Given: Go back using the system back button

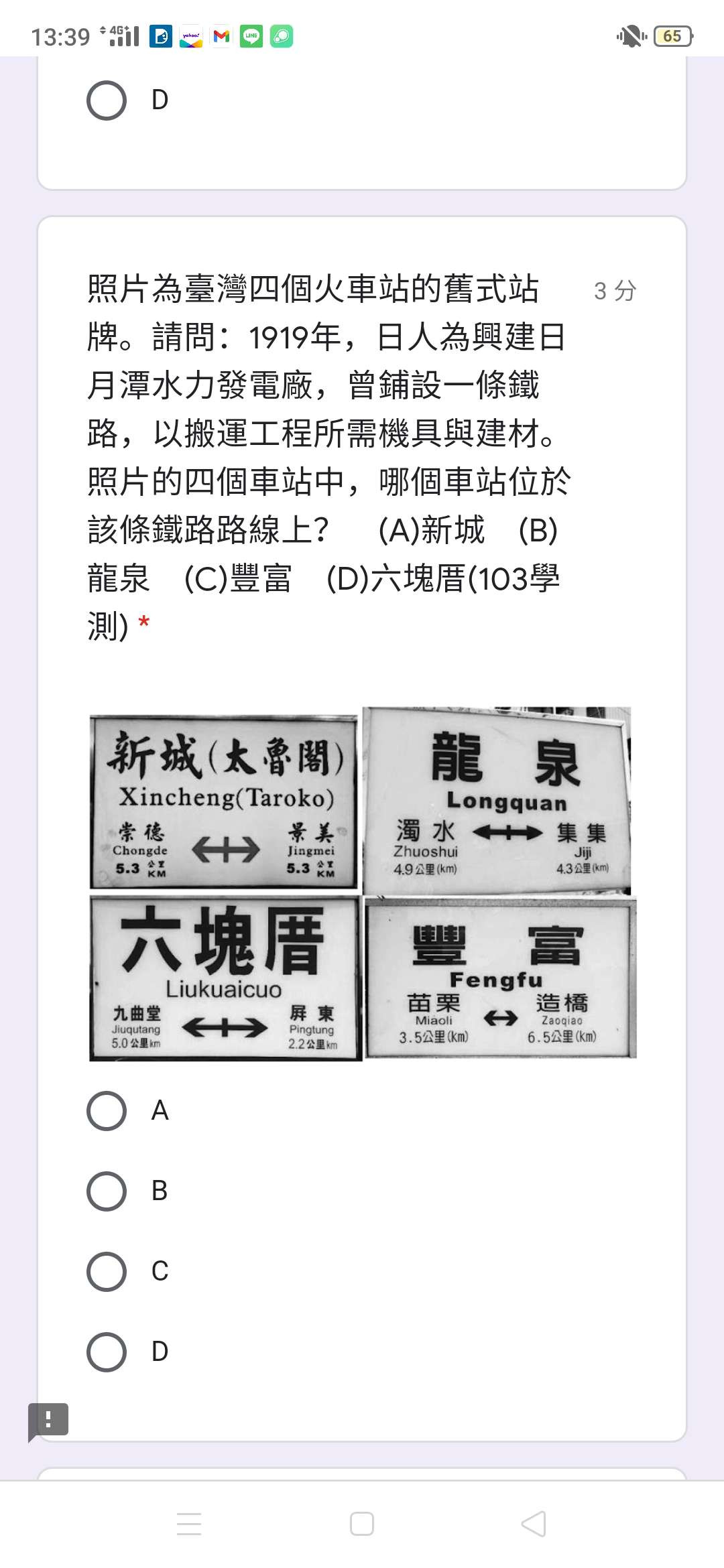Looking at the screenshot, I should coord(534,1524).
